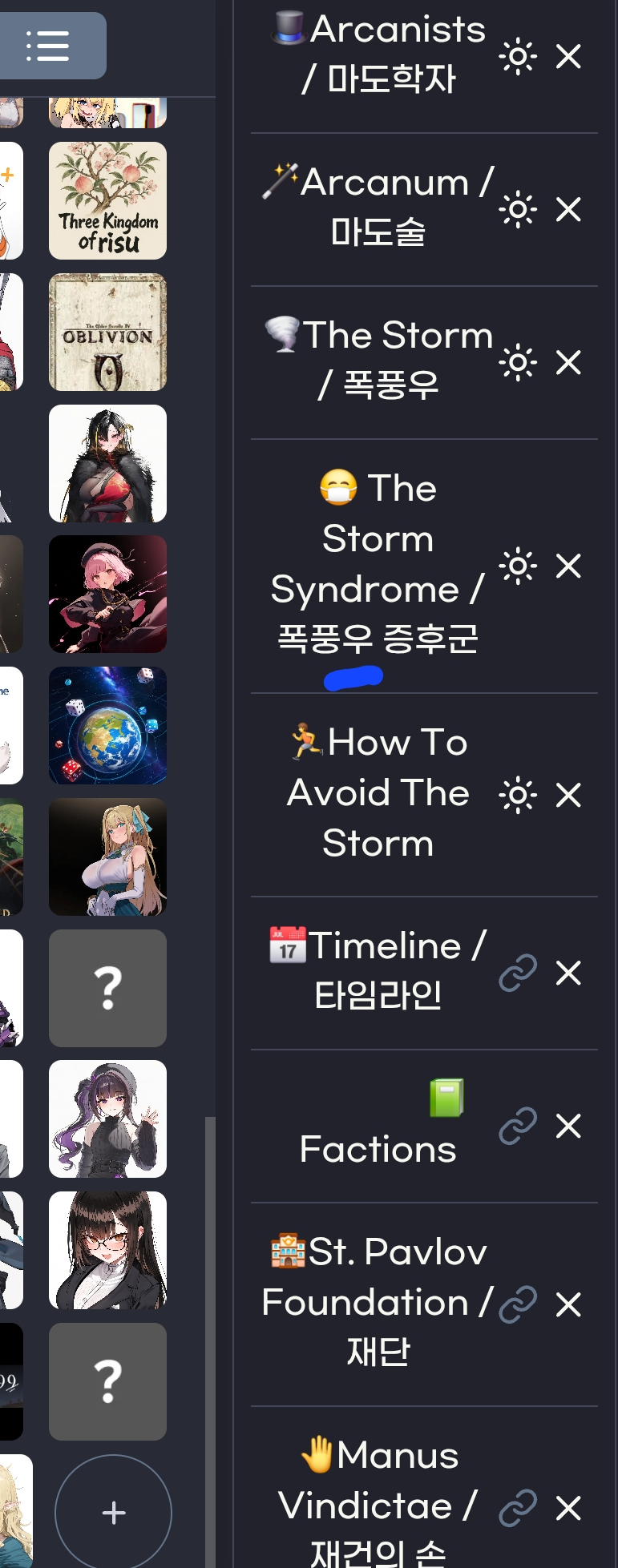Viewport: 618px width, 1568px height.
Task: Open the hamburger menu button
Action: [48, 46]
